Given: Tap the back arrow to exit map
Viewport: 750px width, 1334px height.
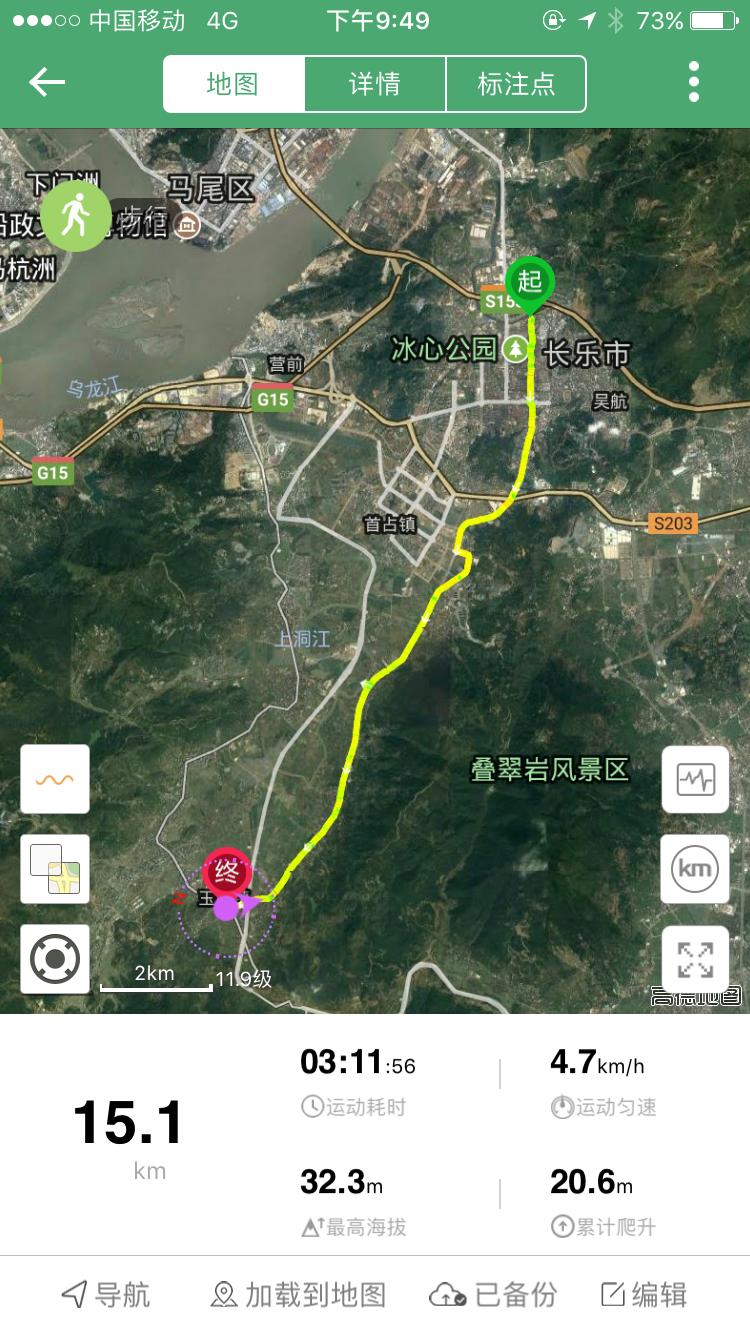Looking at the screenshot, I should (44, 83).
